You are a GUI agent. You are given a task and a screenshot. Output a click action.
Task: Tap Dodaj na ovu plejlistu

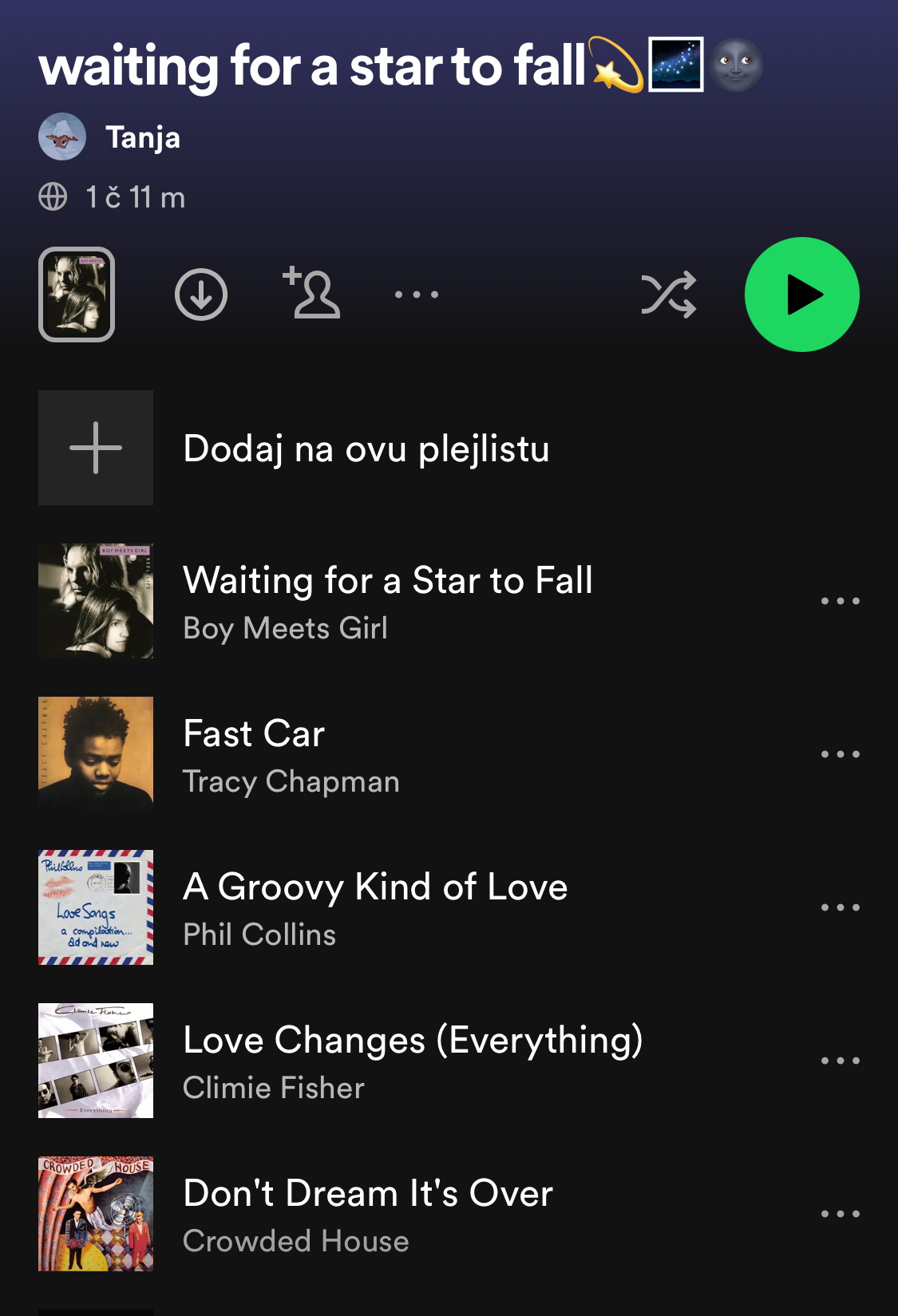pyautogui.click(x=366, y=449)
